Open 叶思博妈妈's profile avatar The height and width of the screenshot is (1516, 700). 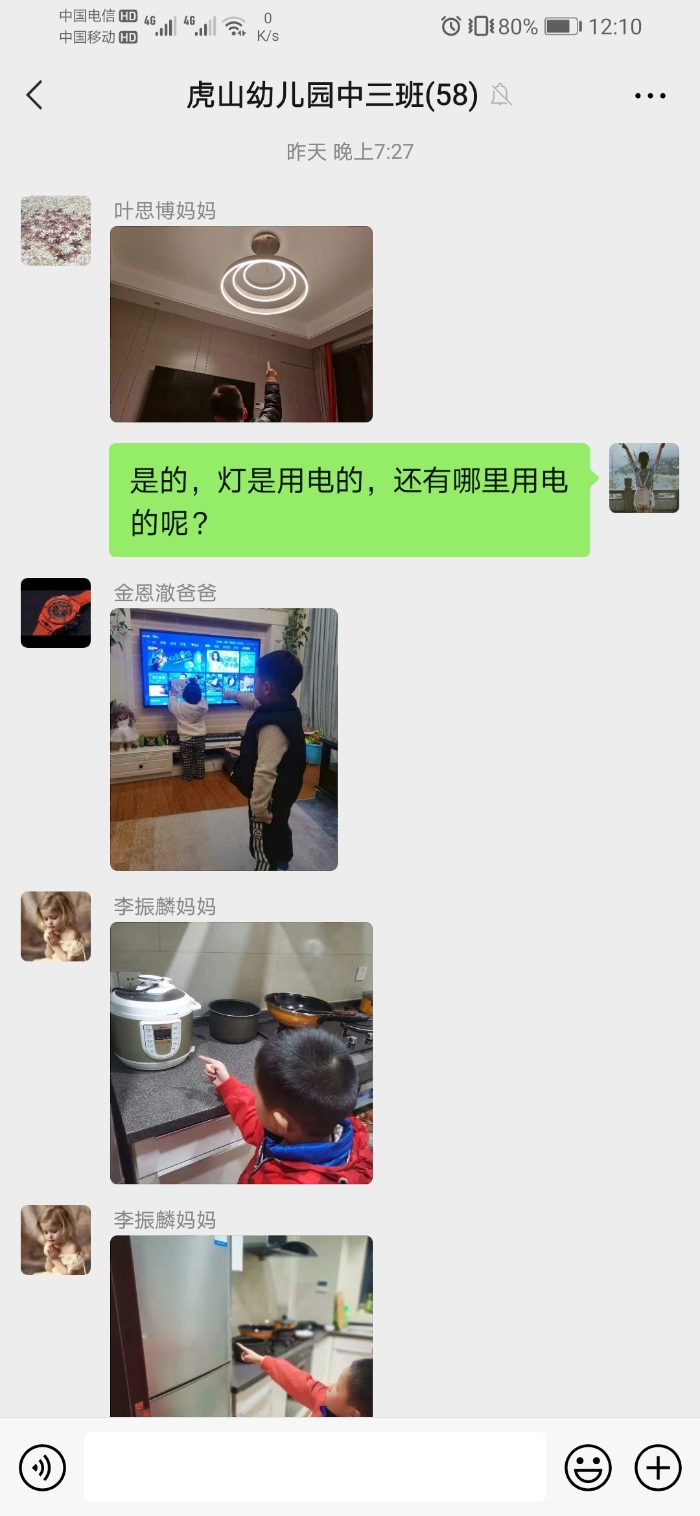[x=56, y=231]
